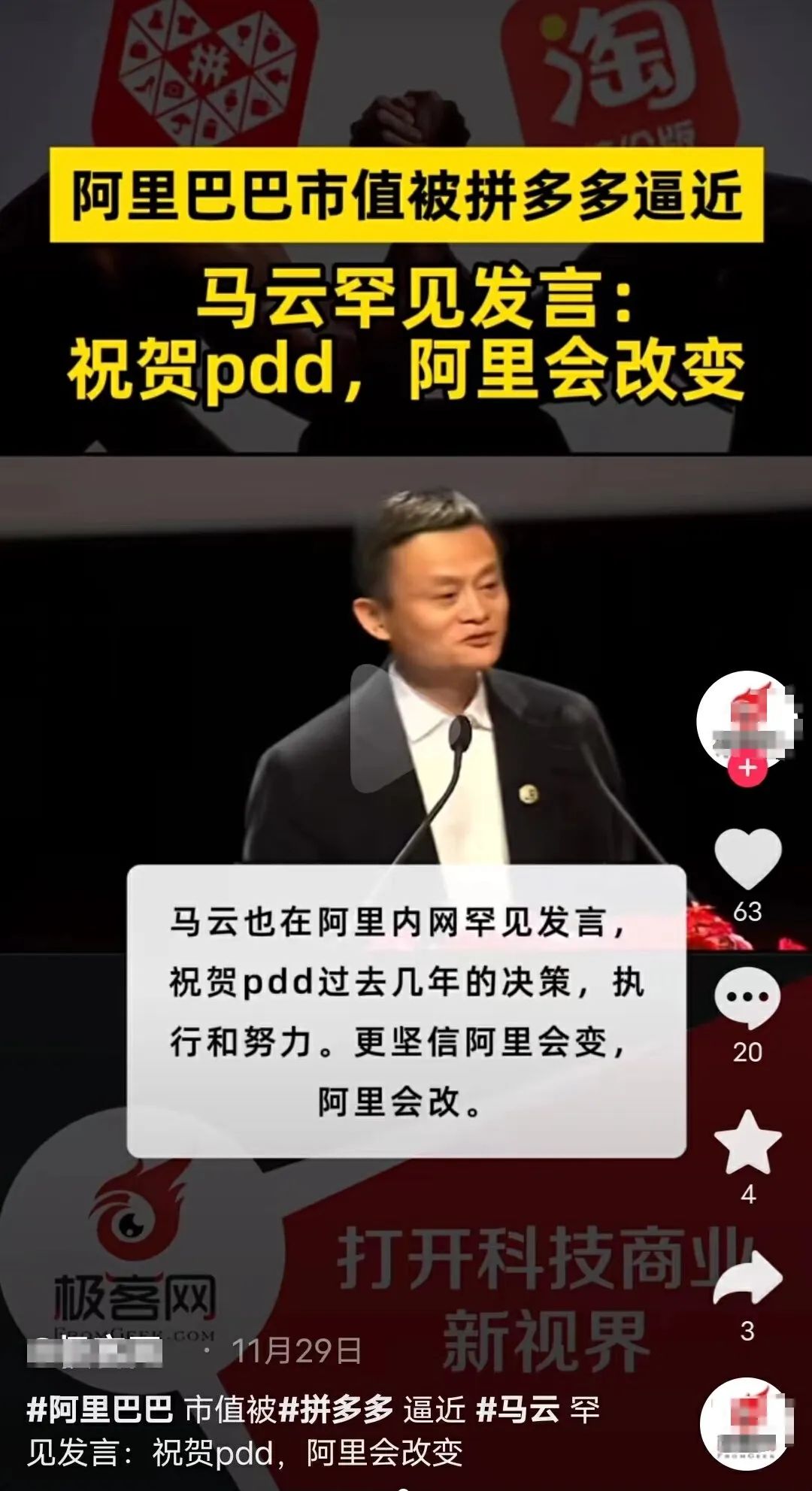Open the #阿里巴巴 hashtag
The height and width of the screenshot is (1491, 812).
(100, 1409)
